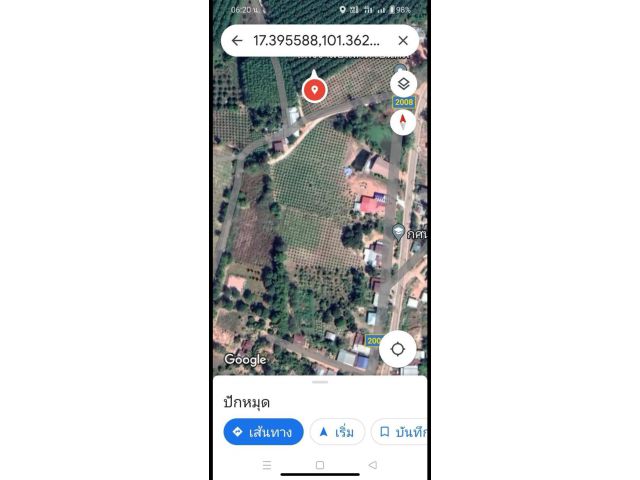The image size is (640, 480).
Task: Tap the system back button
Action: click(x=373, y=465)
